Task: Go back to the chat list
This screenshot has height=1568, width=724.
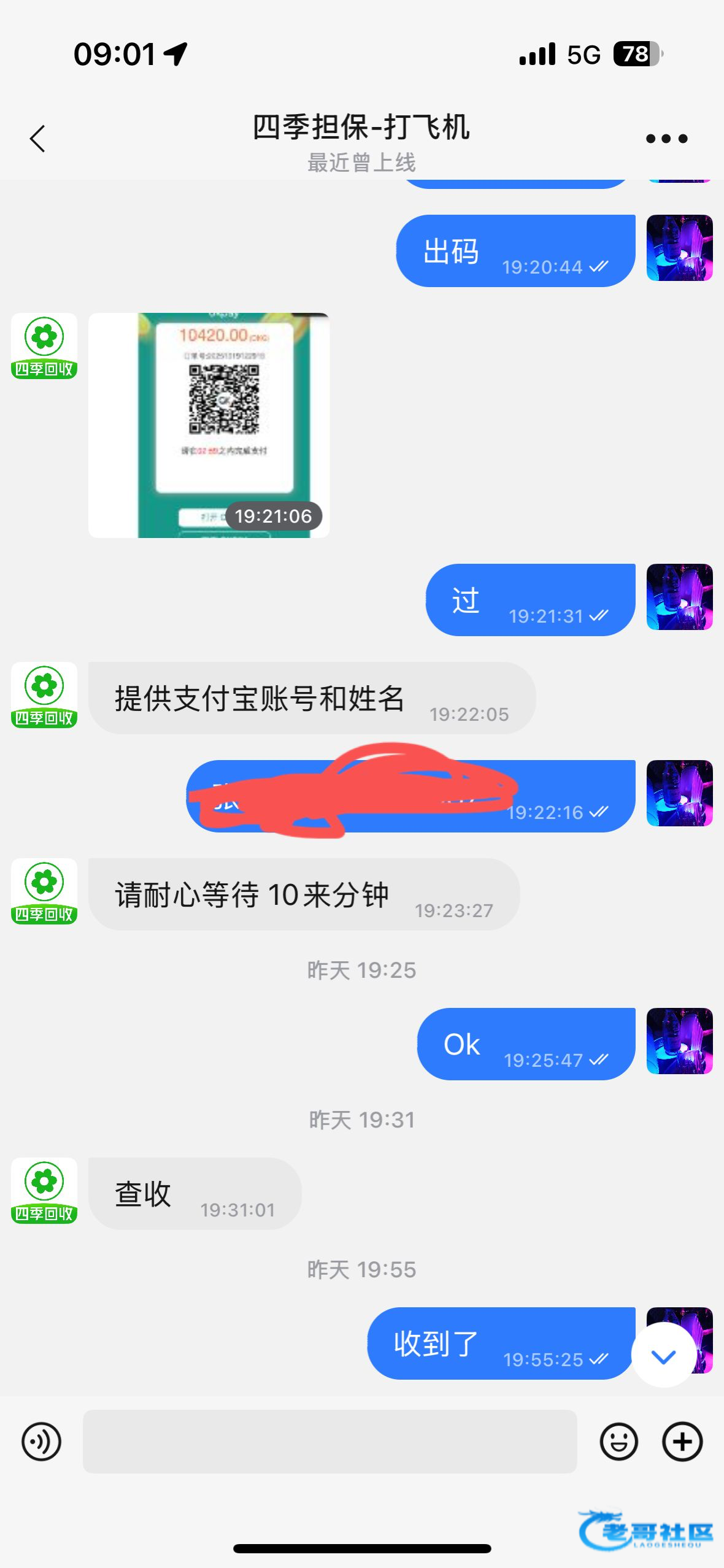Action: point(38,139)
